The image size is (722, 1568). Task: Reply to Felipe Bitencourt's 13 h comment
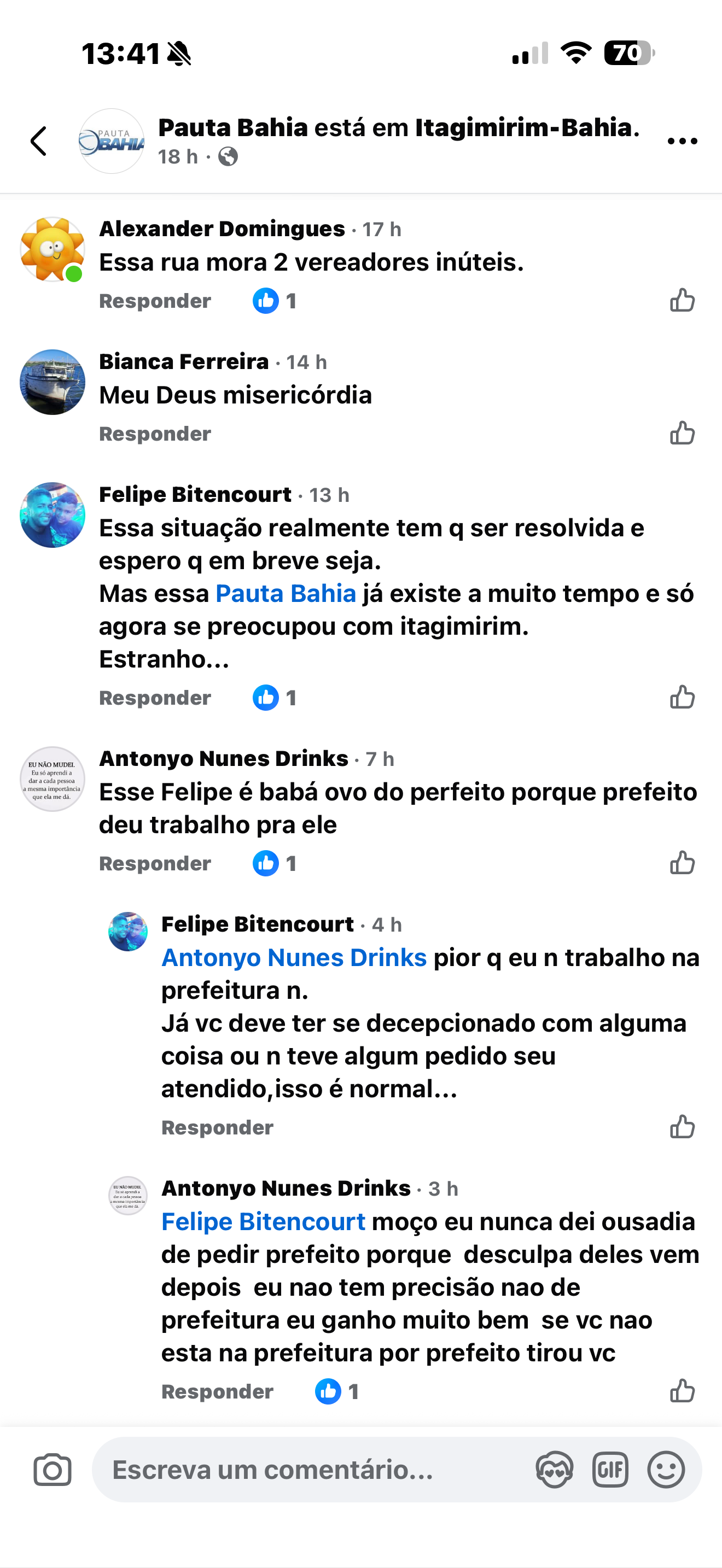(155, 698)
